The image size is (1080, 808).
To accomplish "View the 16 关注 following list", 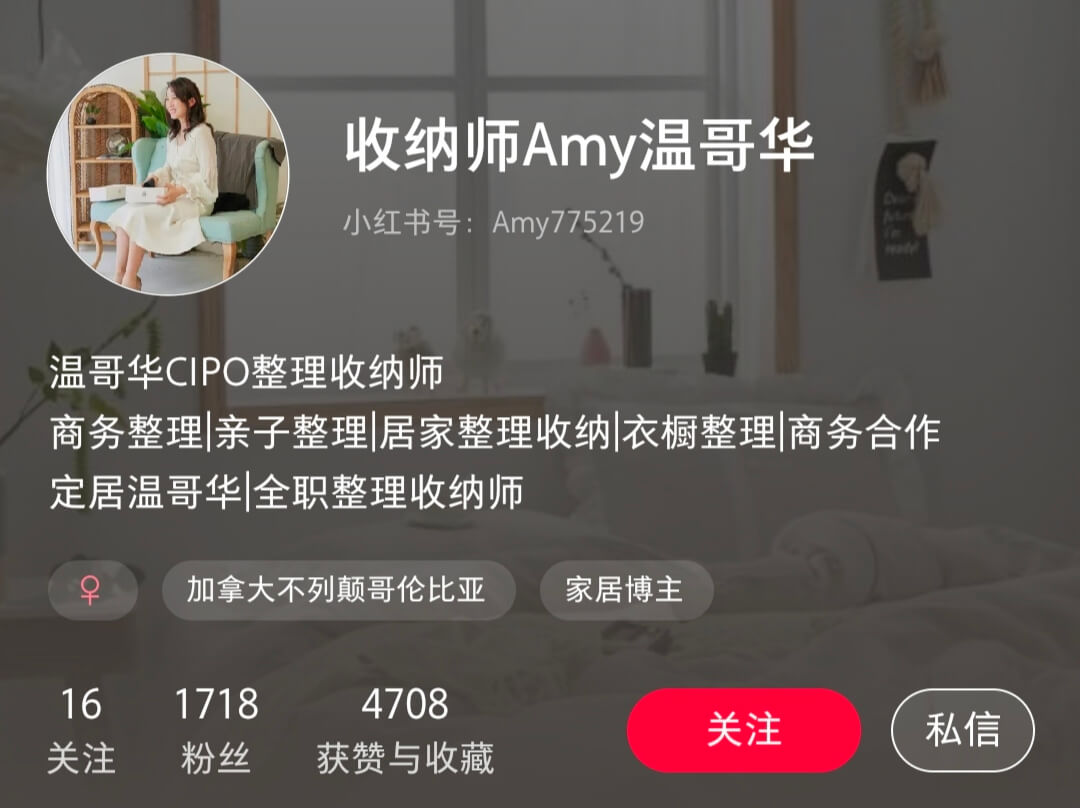I will (x=81, y=731).
